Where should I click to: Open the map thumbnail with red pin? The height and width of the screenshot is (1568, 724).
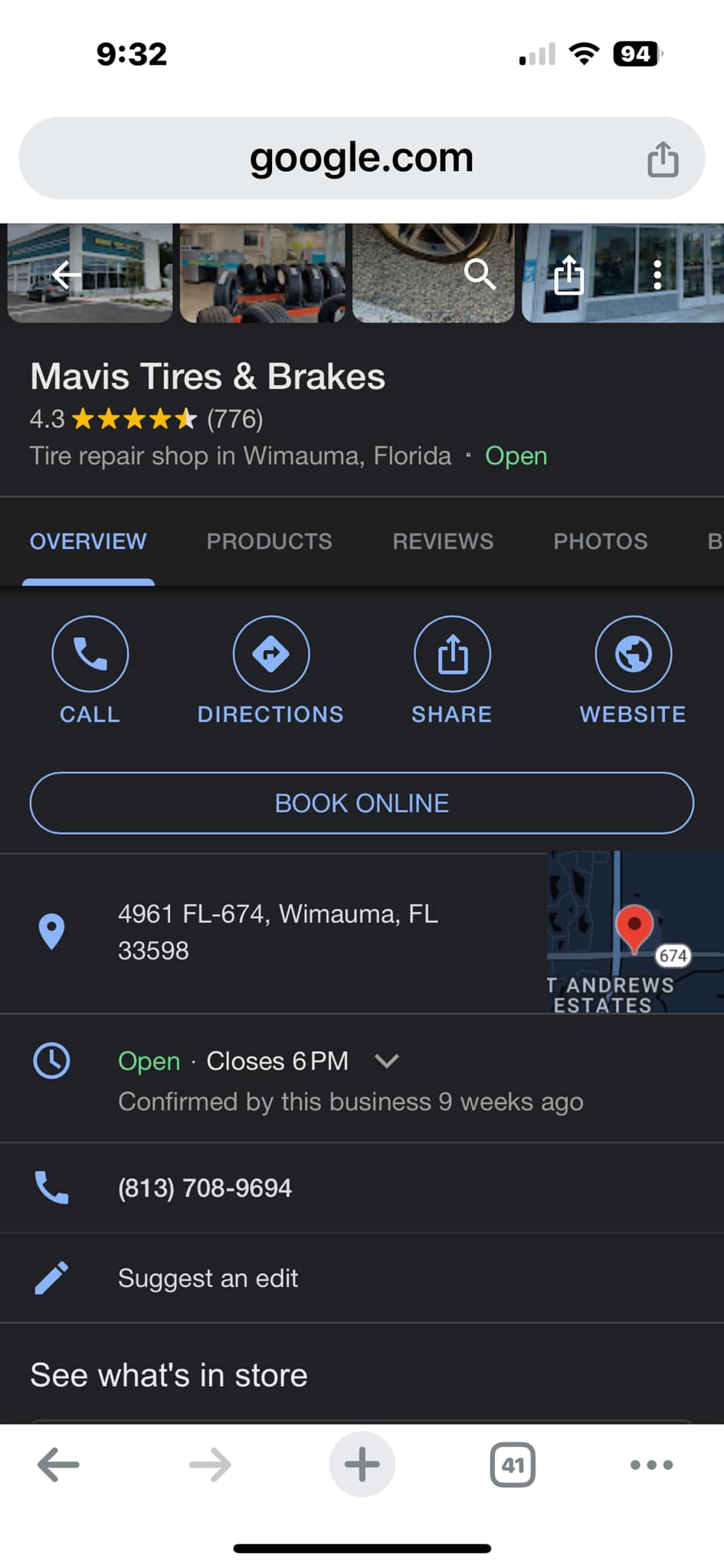[635, 932]
